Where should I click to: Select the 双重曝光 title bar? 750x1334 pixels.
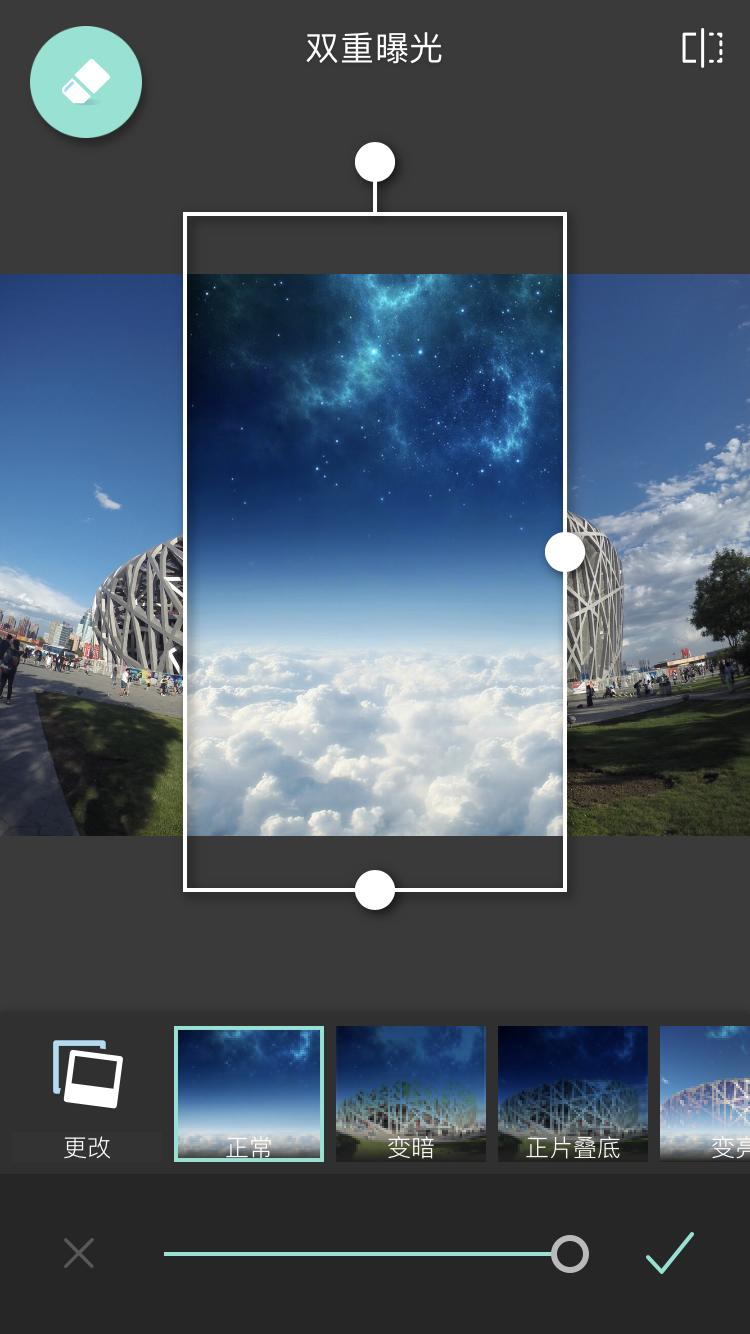[x=374, y=48]
